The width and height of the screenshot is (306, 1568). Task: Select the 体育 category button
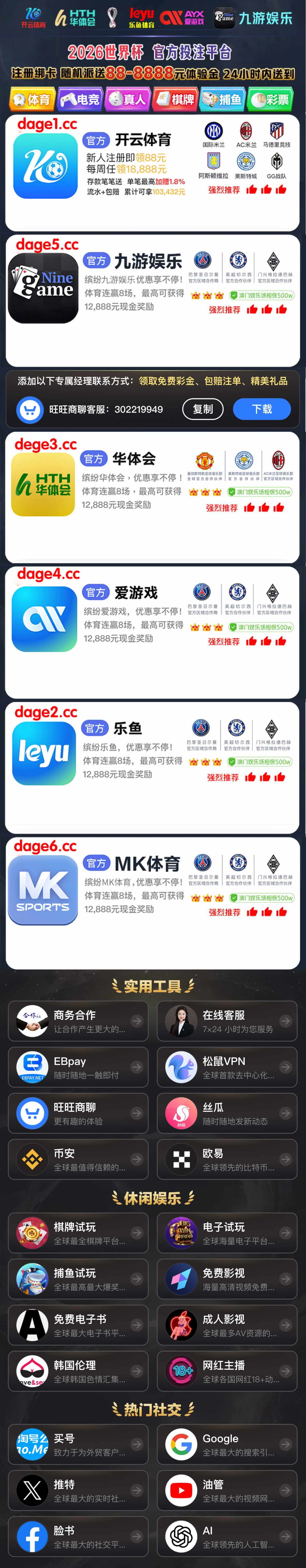(32, 99)
